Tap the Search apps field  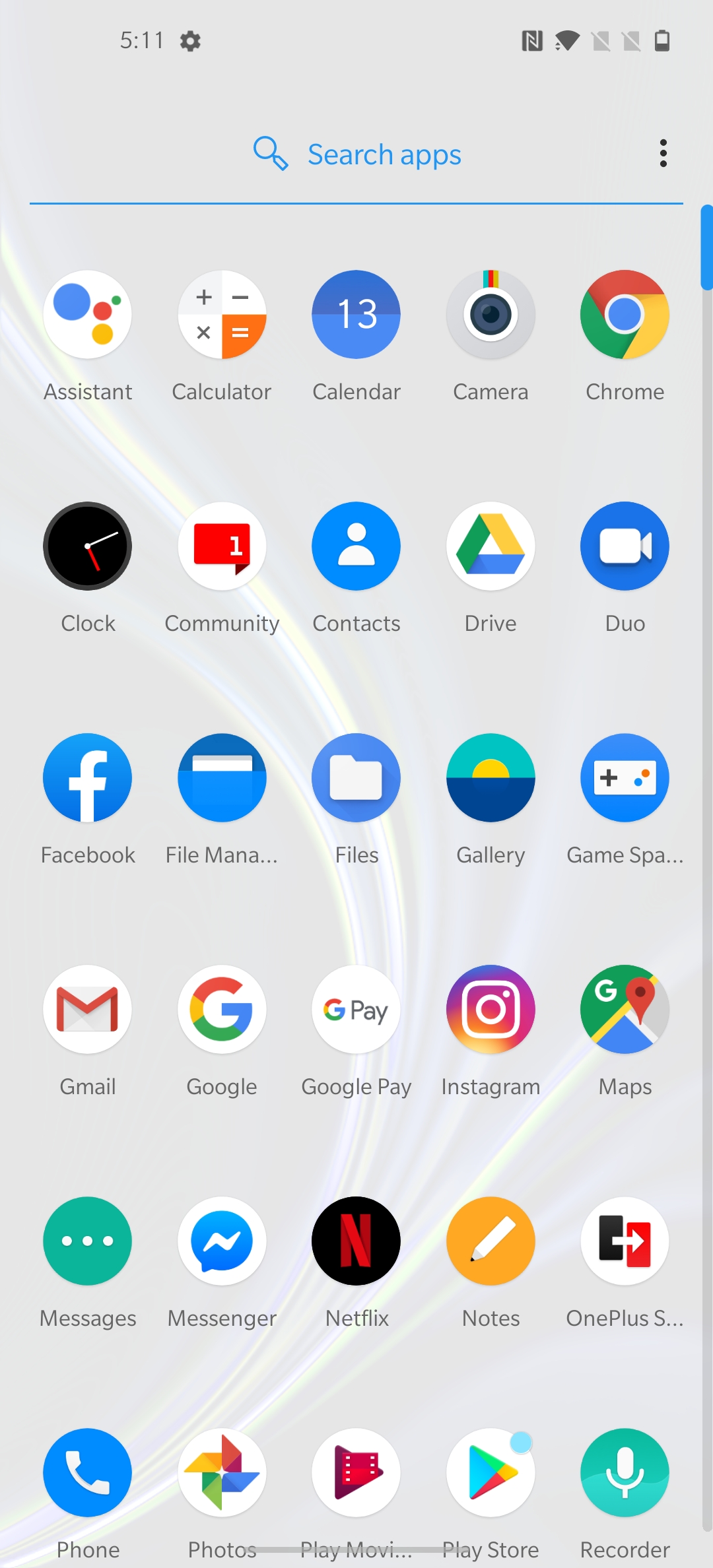356,154
